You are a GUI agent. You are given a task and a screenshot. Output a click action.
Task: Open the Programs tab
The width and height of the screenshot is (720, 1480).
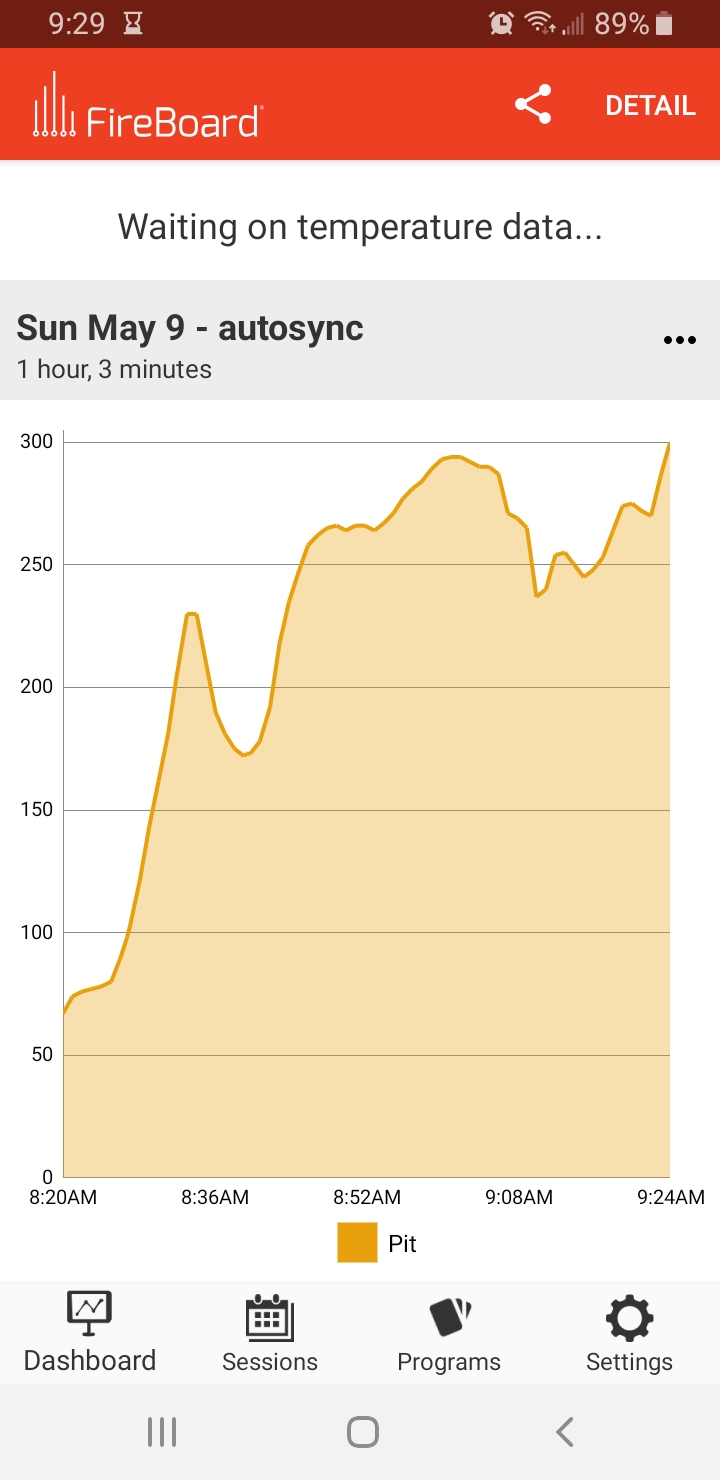[449, 1332]
